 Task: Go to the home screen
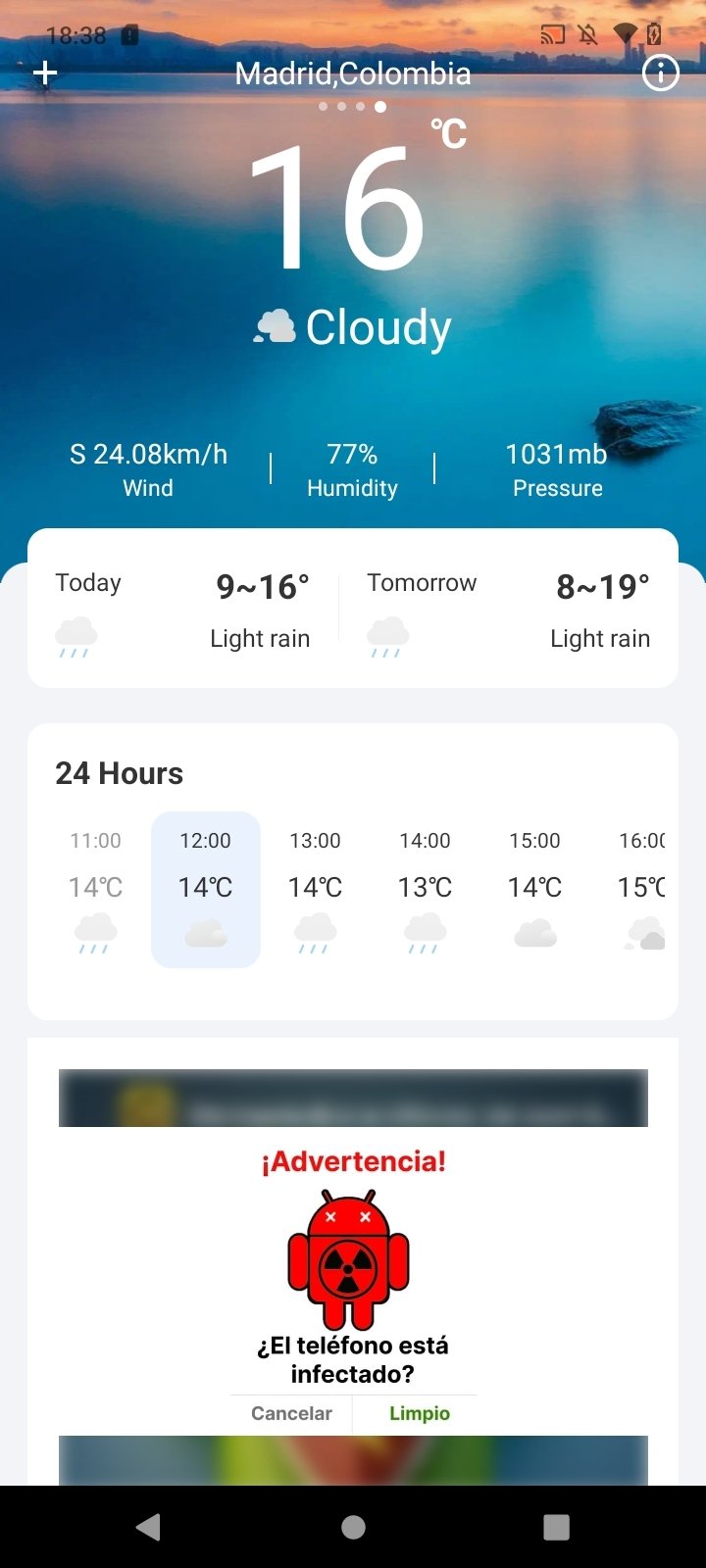353,1526
